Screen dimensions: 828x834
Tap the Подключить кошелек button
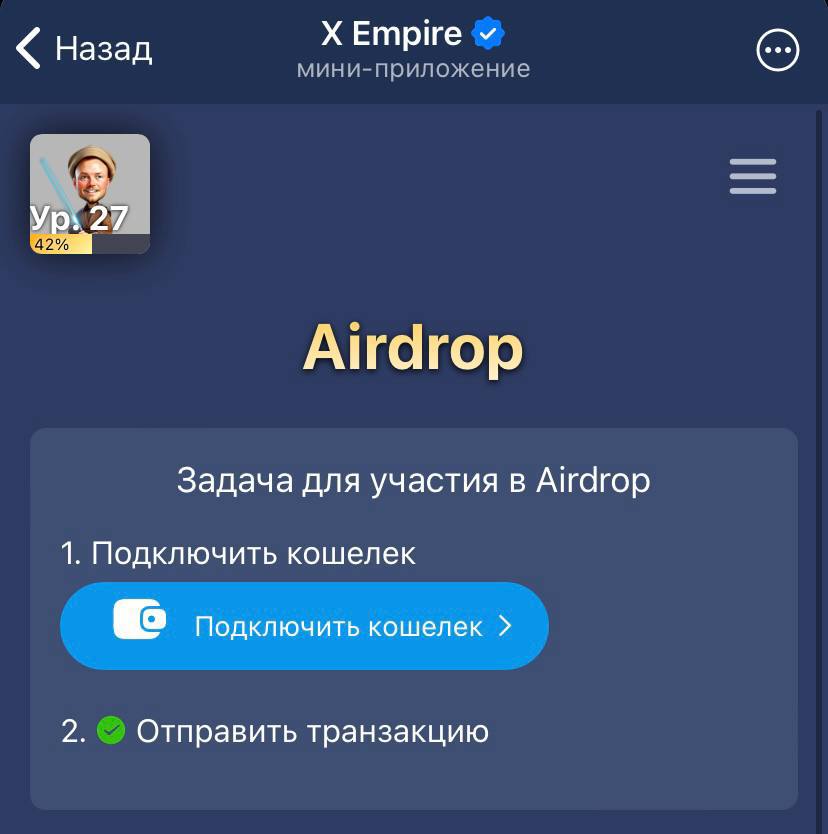tap(304, 626)
